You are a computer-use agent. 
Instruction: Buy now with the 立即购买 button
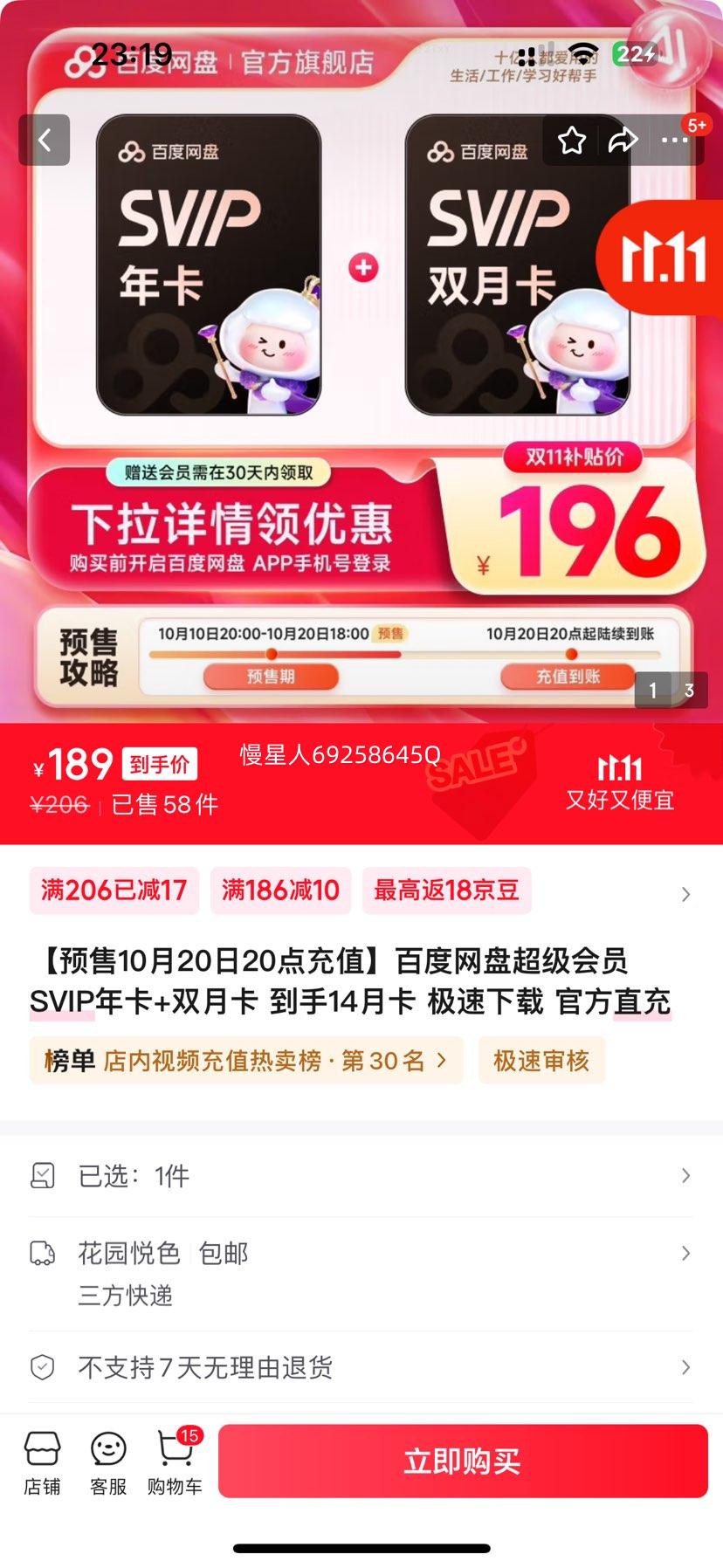tap(463, 1461)
